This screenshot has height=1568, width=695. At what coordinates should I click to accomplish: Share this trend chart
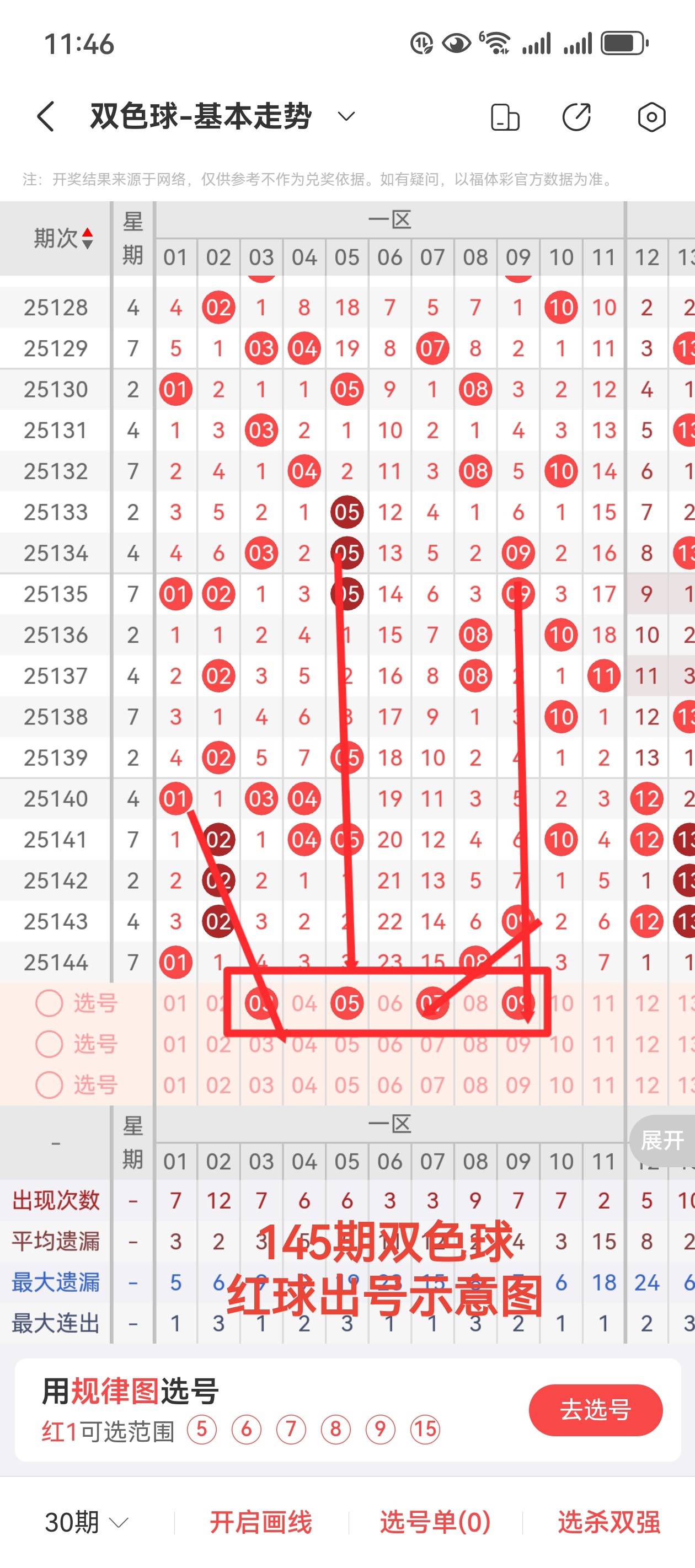tap(576, 117)
